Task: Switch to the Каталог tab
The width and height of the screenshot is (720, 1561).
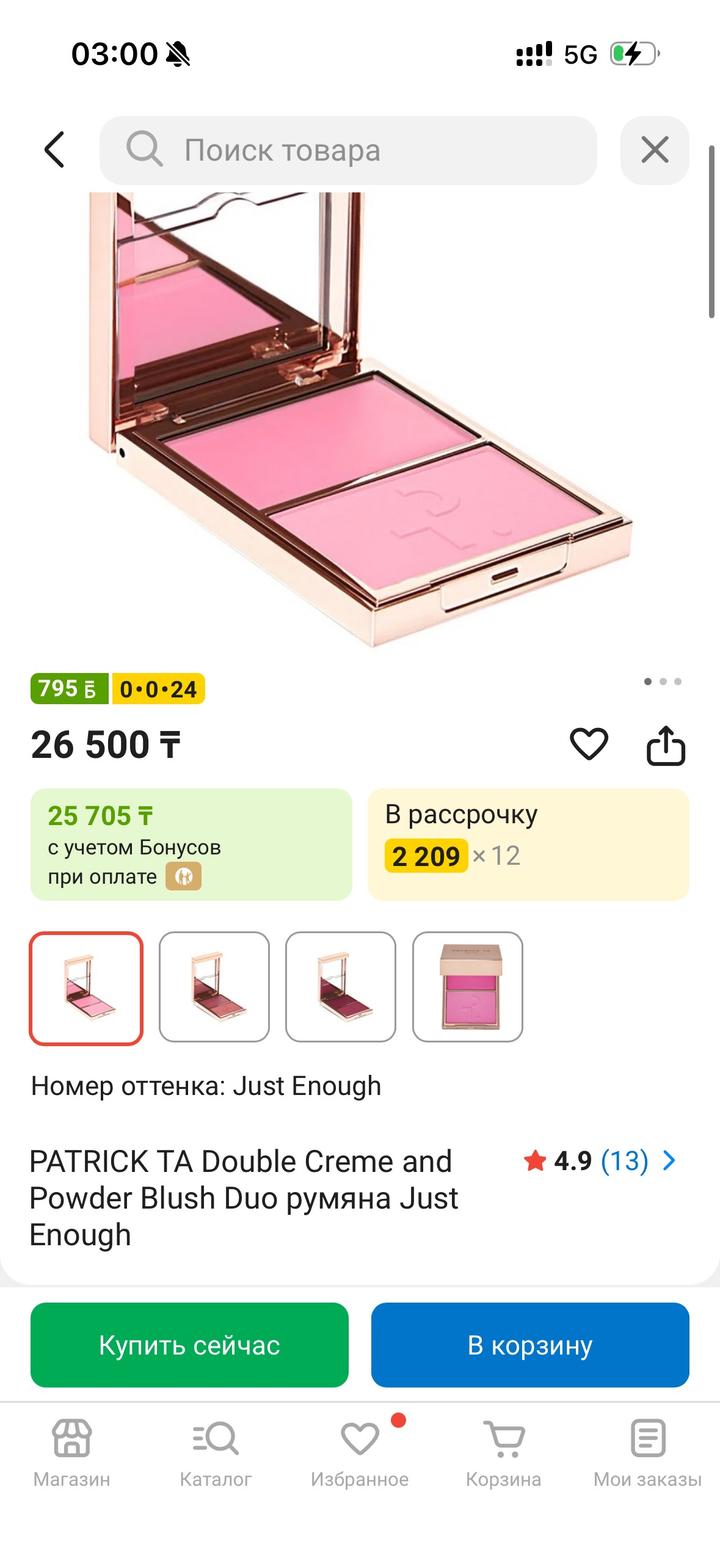Action: pos(215,1453)
